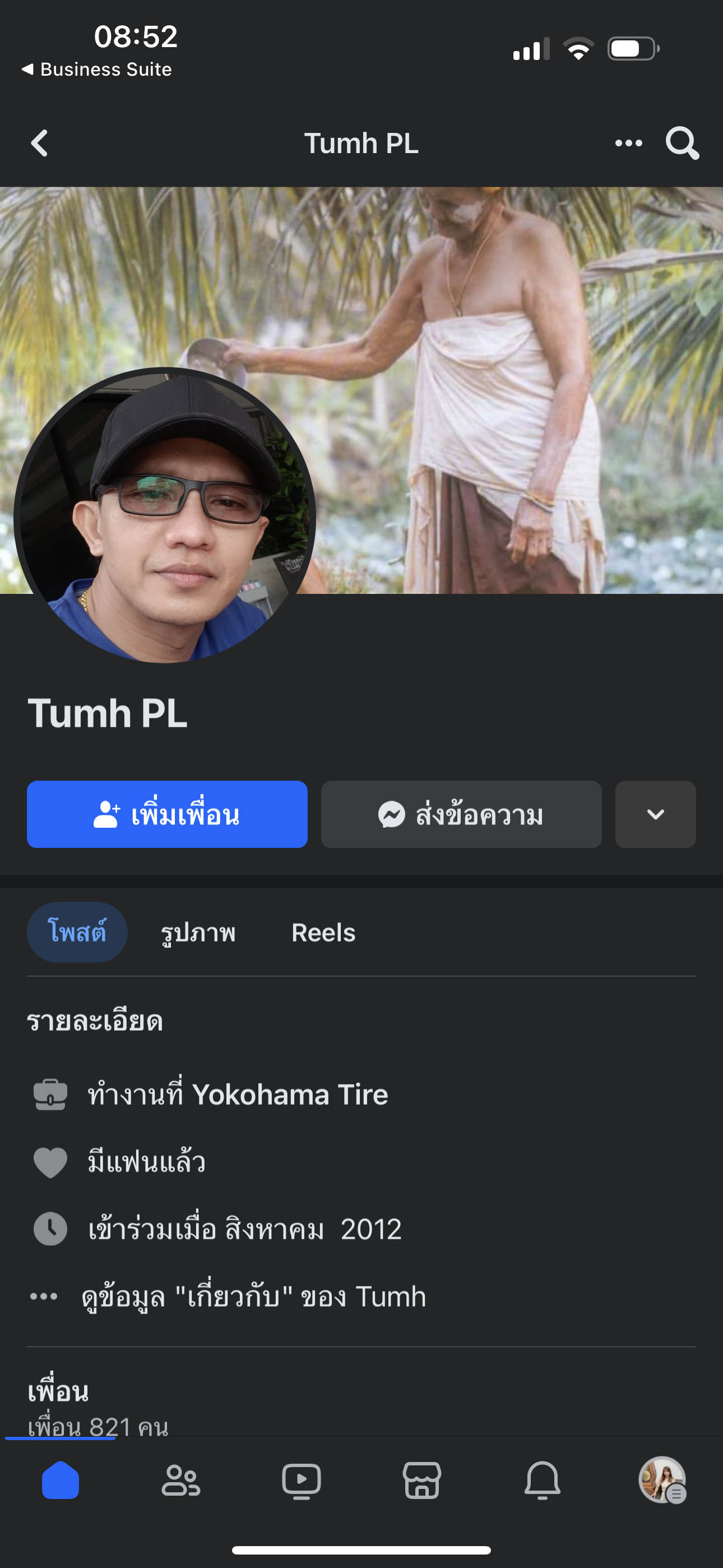Open the three-dot options menu in the header
Image resolution: width=723 pixels, height=1568 pixels.
[628, 144]
